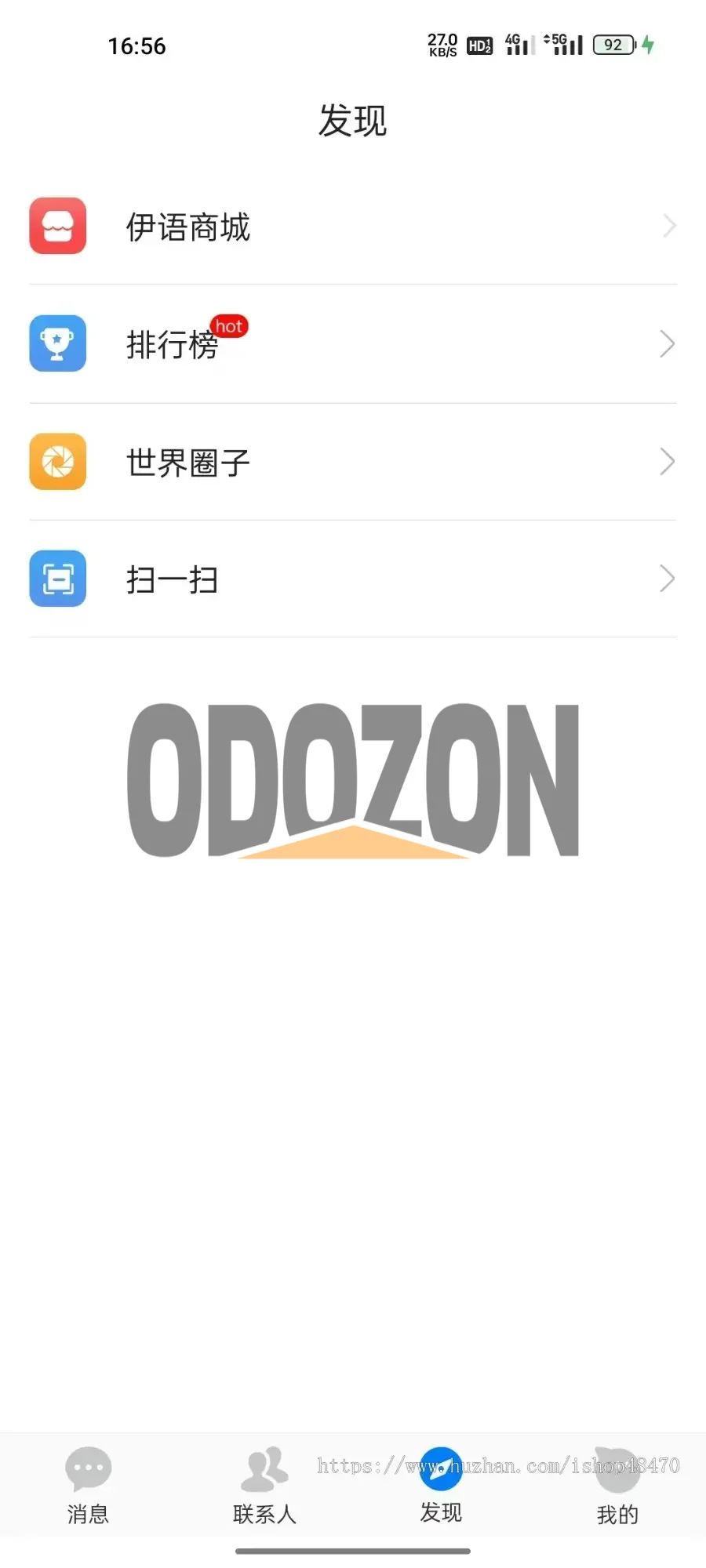Switch to the 消息 tab
Image resolution: width=706 pixels, height=1568 pixels.
coord(88,1486)
